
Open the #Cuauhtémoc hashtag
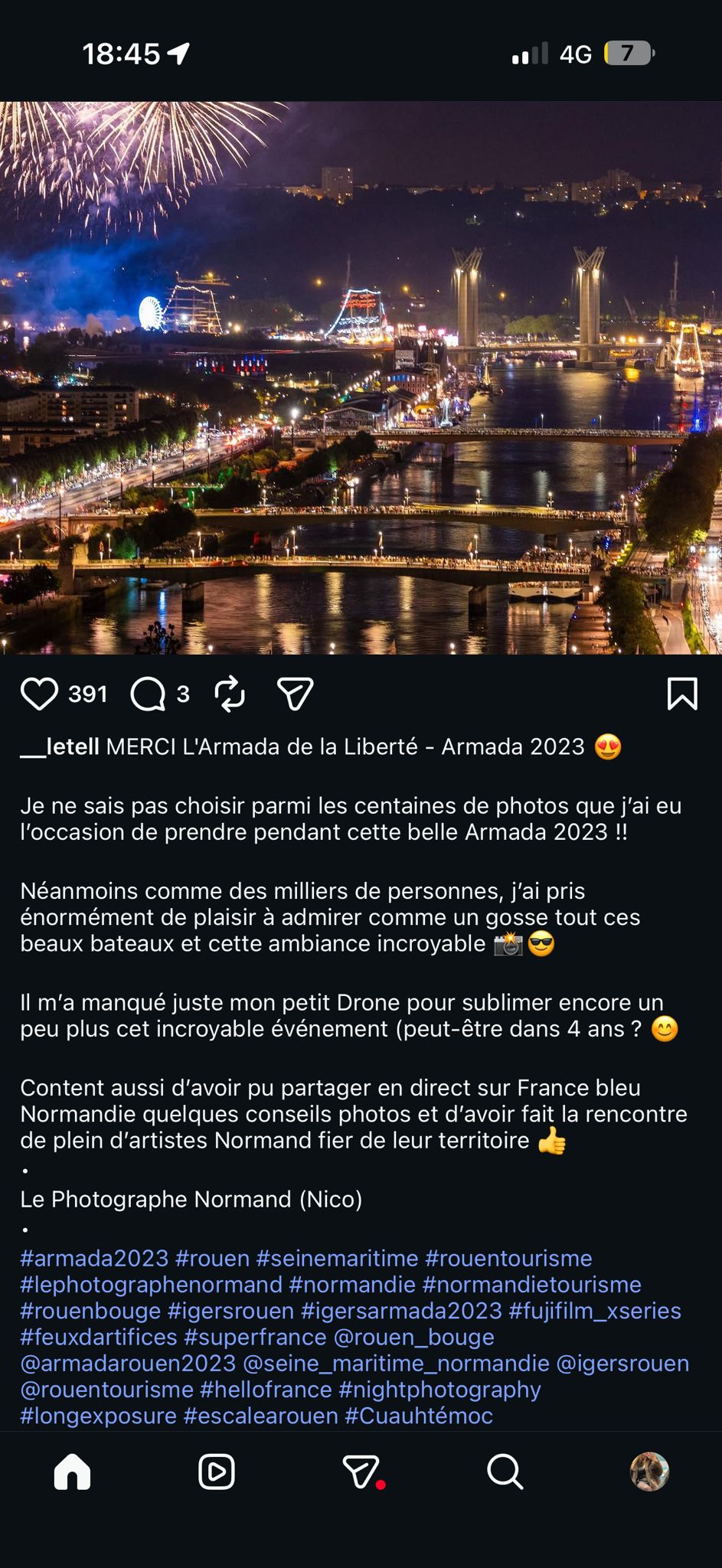[419, 1415]
